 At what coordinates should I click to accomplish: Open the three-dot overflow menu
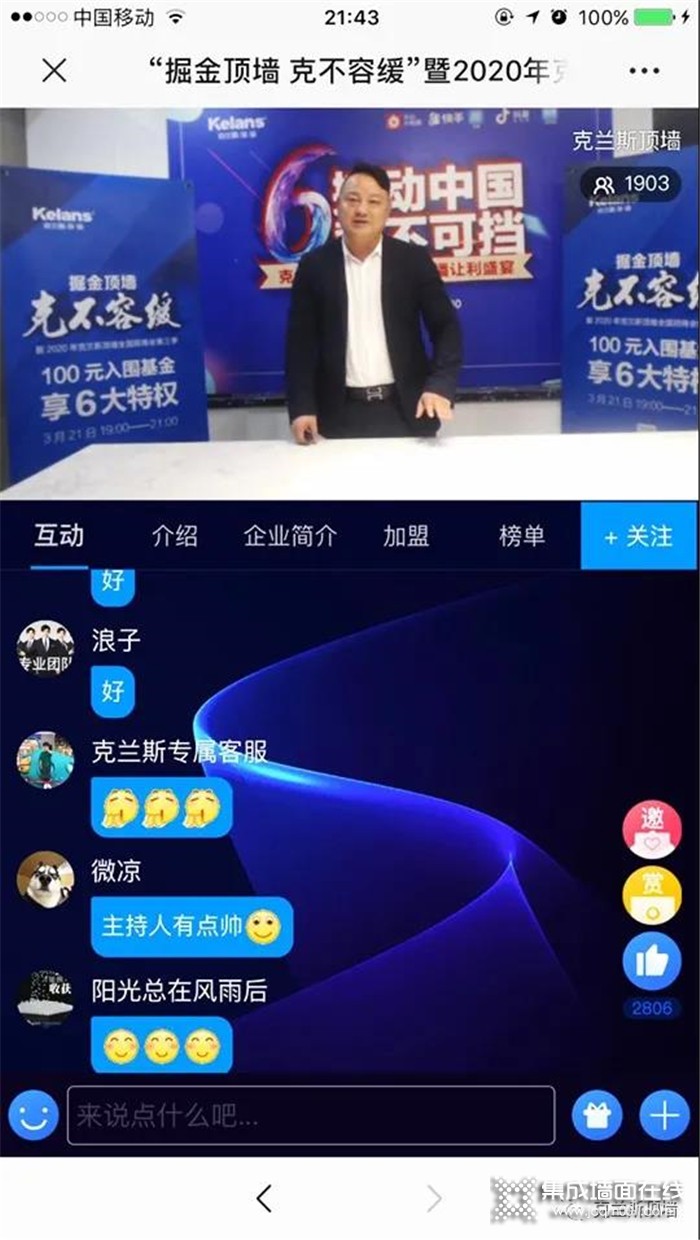[645, 70]
